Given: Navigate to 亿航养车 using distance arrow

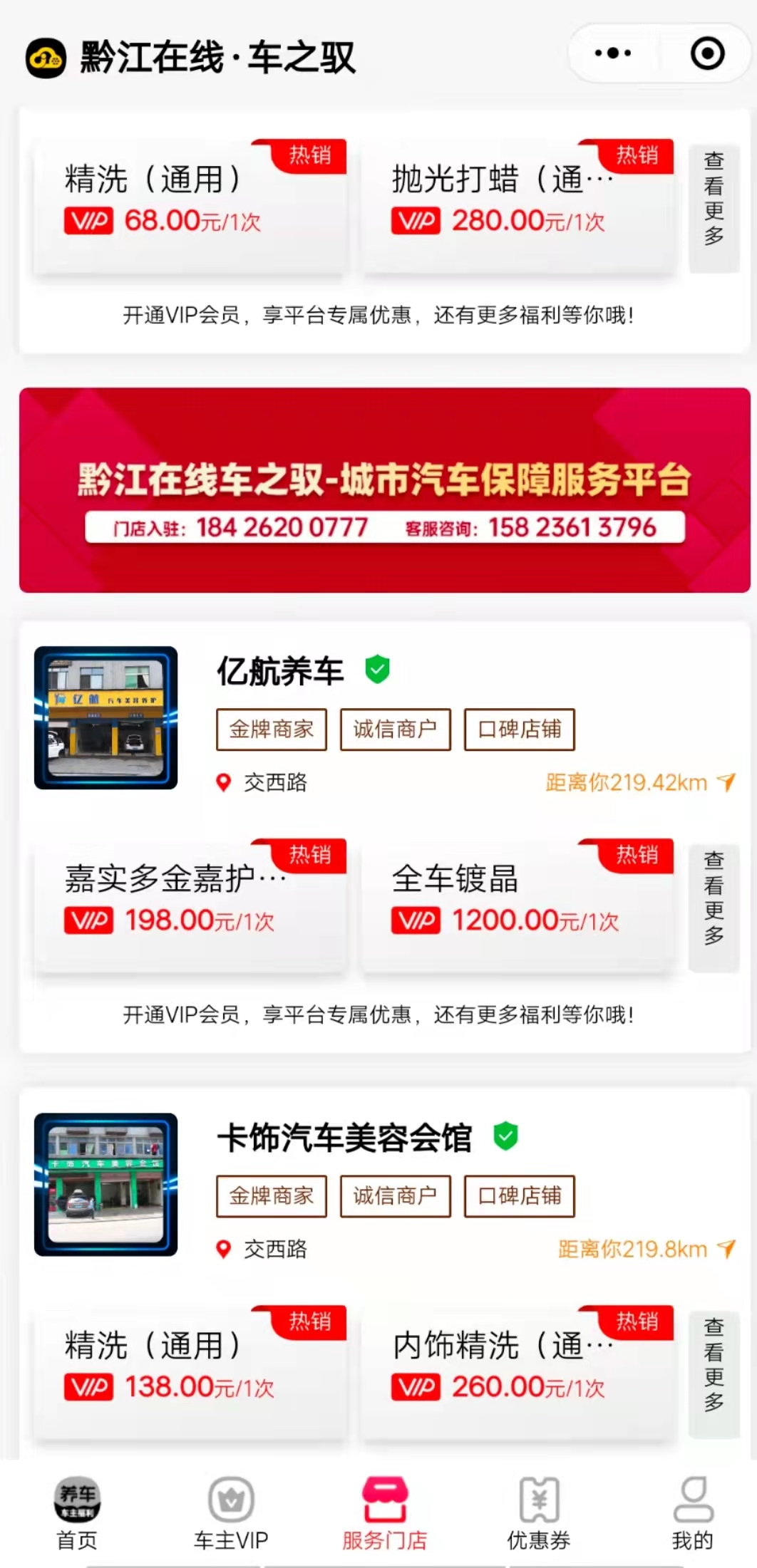Looking at the screenshot, I should click(726, 782).
